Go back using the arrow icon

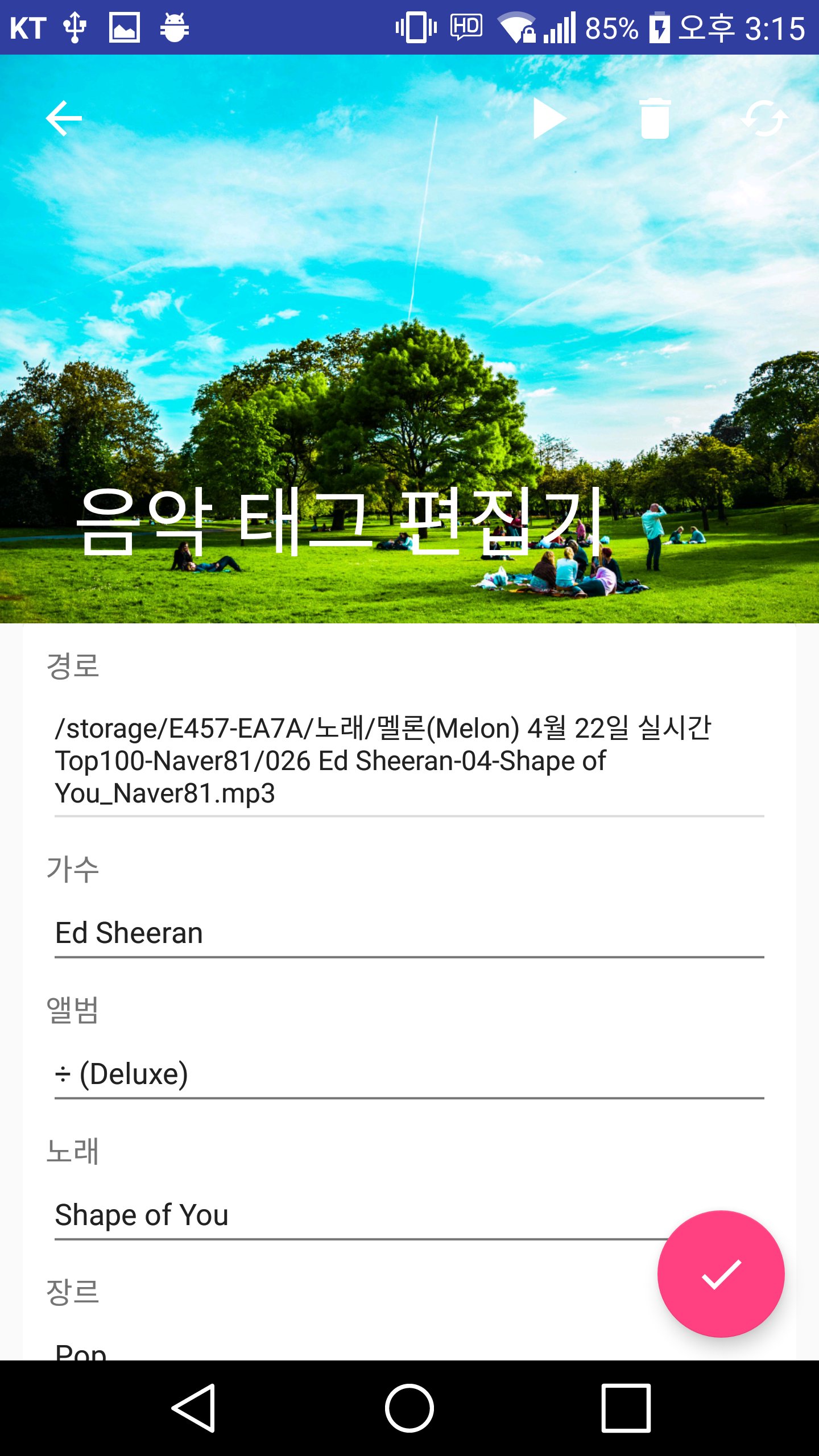point(64,118)
